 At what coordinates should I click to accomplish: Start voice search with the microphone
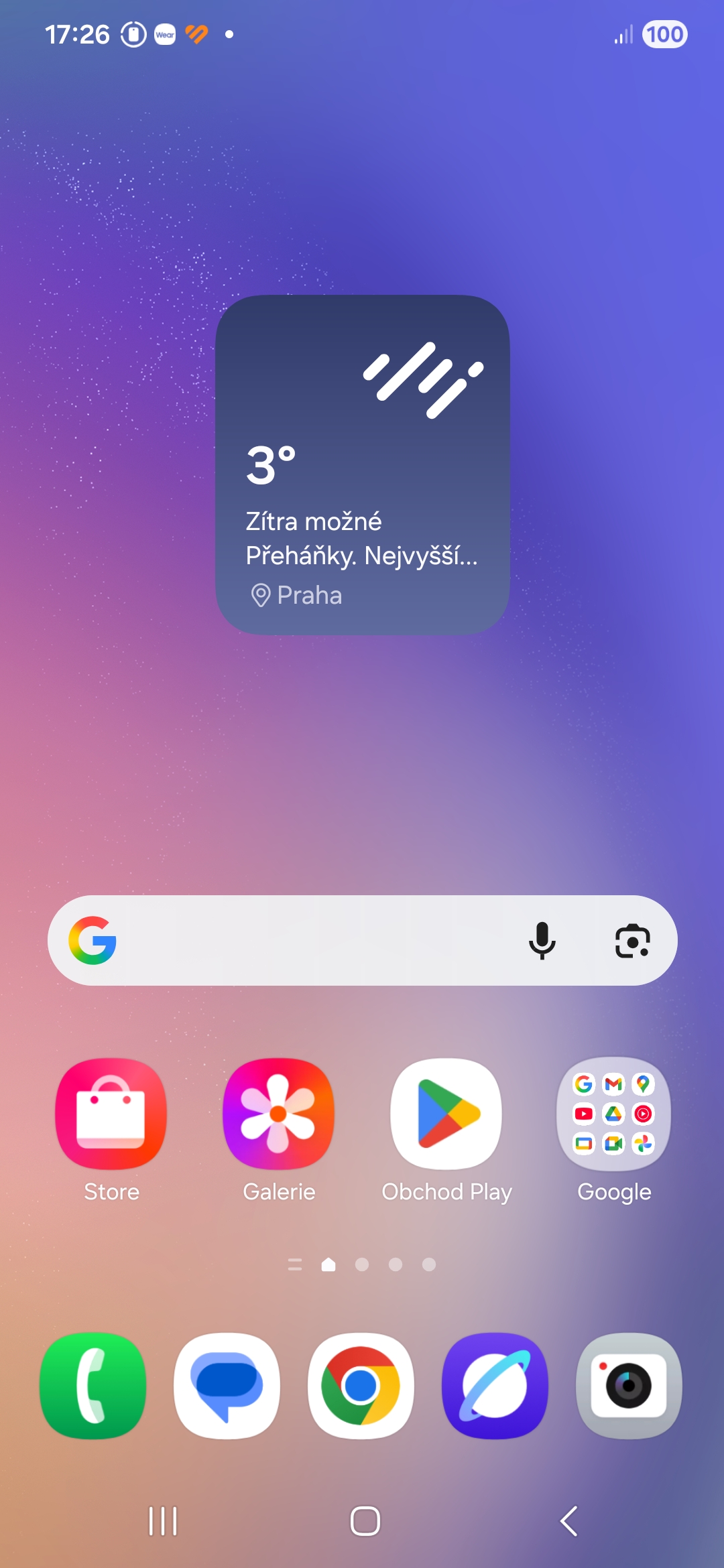(542, 940)
